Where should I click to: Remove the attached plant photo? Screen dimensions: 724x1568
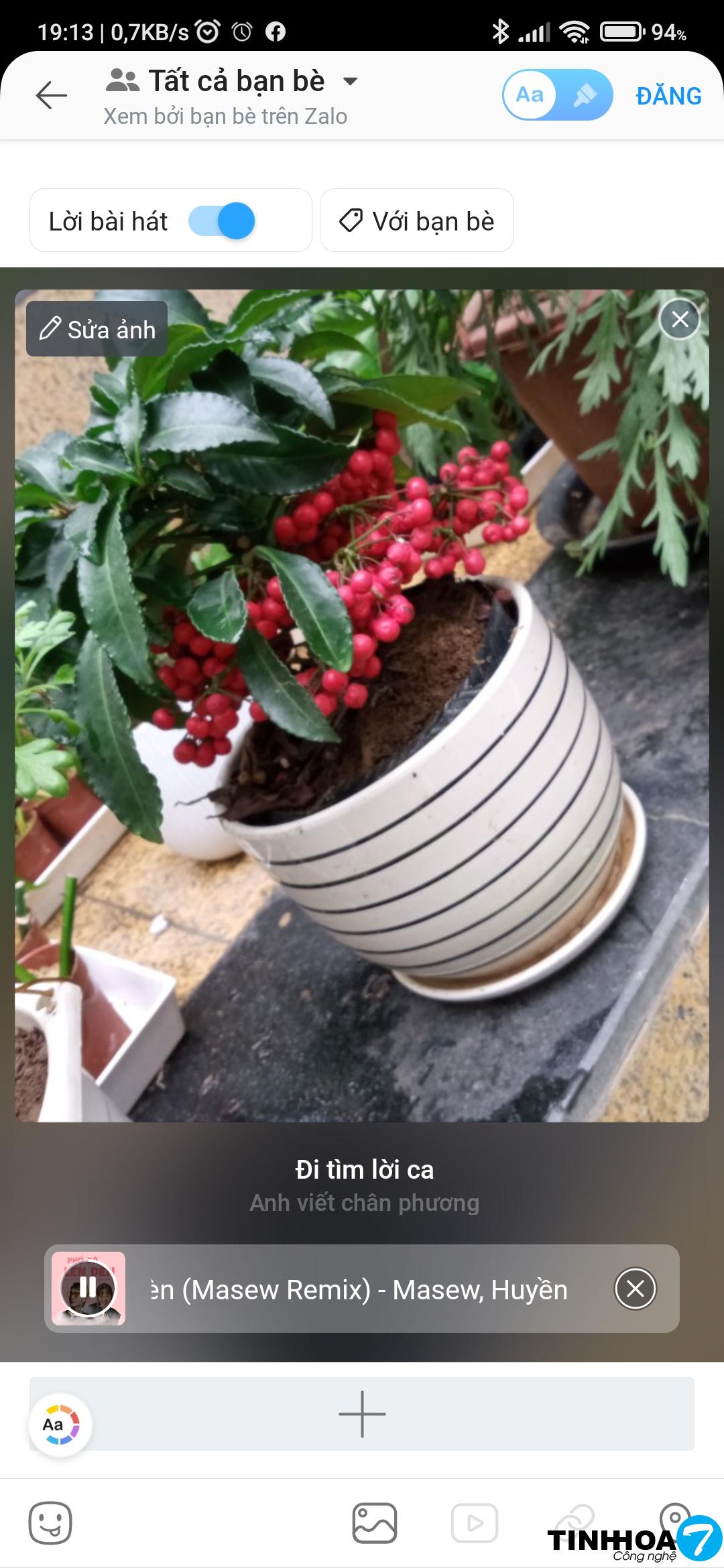coord(679,320)
